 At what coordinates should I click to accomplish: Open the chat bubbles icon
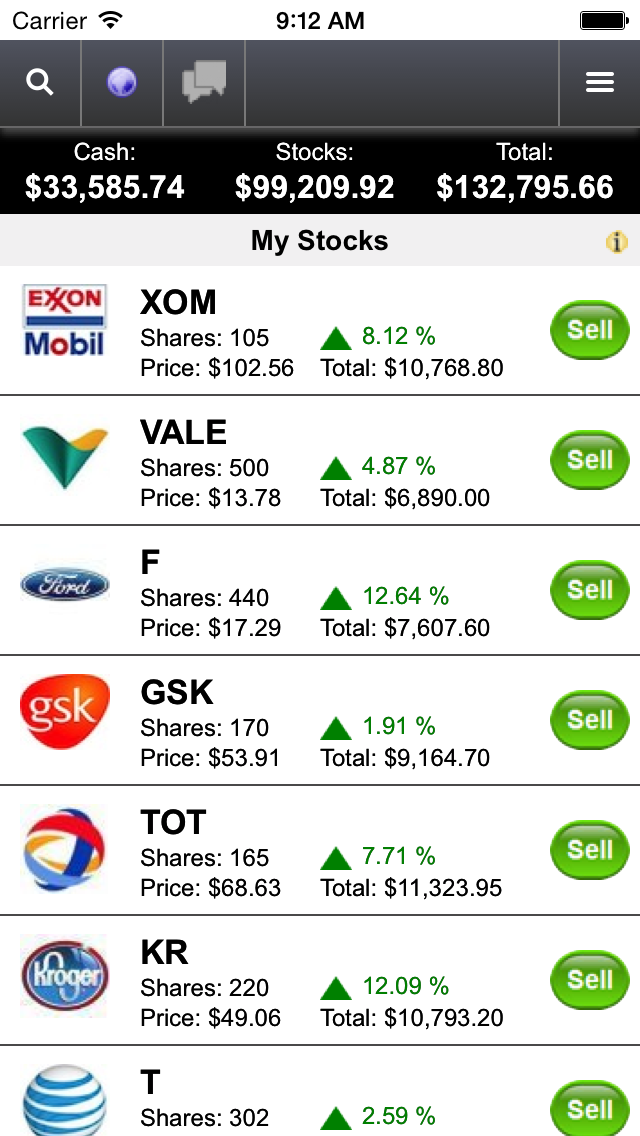coord(204,83)
